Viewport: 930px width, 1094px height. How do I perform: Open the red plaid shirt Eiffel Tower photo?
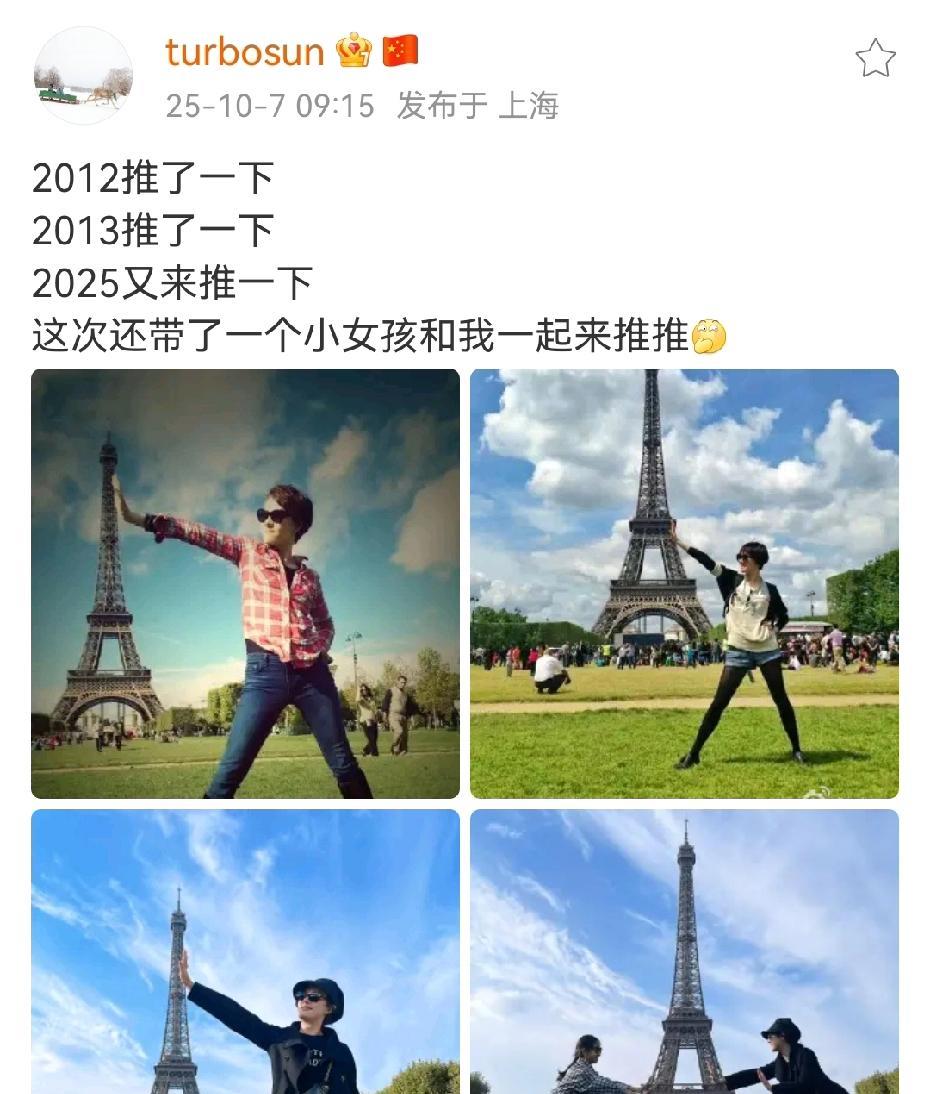[245, 583]
